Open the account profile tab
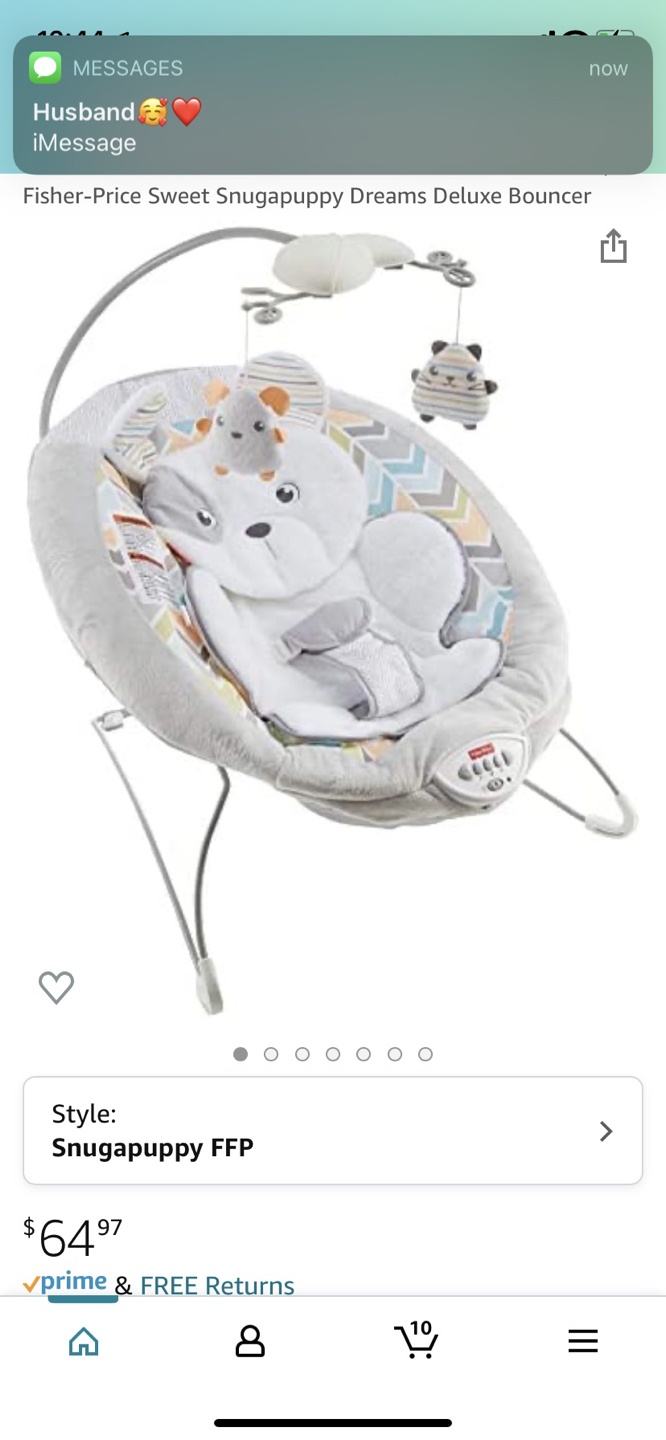This screenshot has width=666, height=1440. (250, 1341)
